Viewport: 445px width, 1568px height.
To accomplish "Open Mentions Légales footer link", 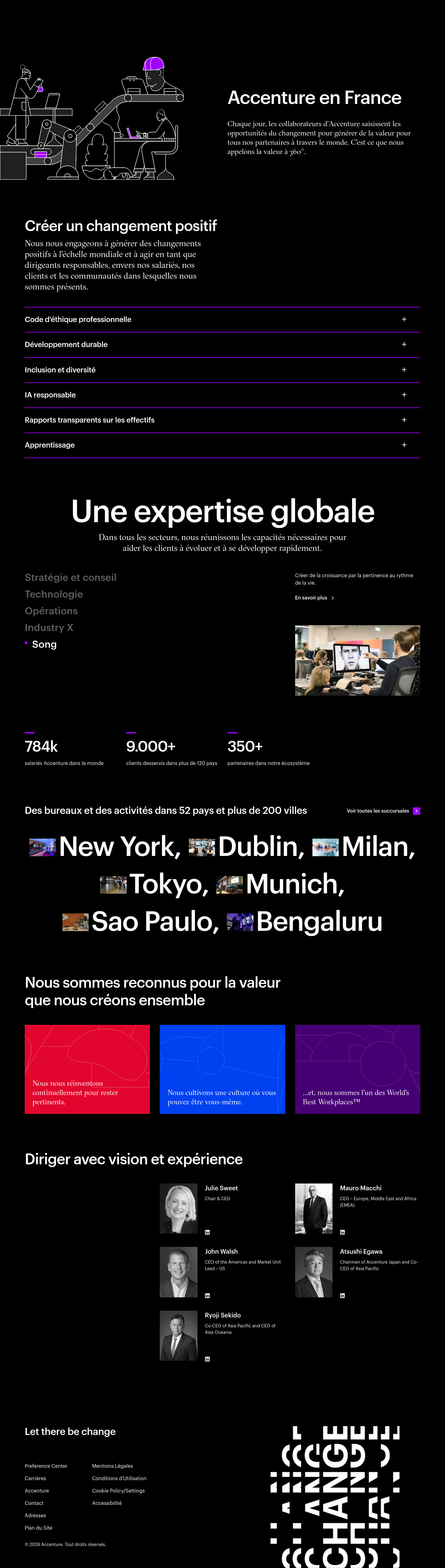I will point(112,1466).
